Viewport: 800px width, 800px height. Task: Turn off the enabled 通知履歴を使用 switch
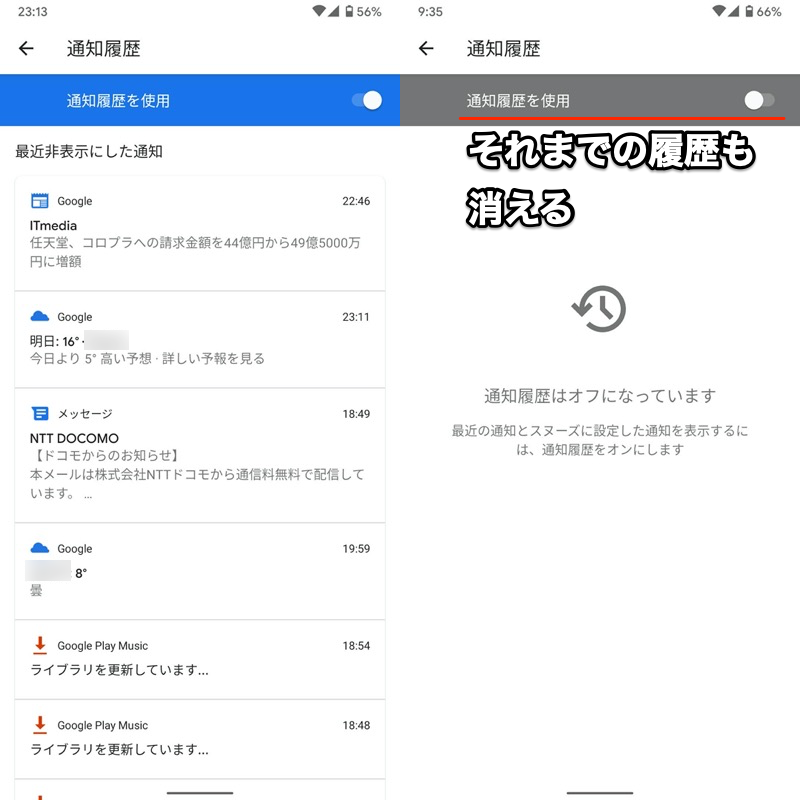point(367,100)
